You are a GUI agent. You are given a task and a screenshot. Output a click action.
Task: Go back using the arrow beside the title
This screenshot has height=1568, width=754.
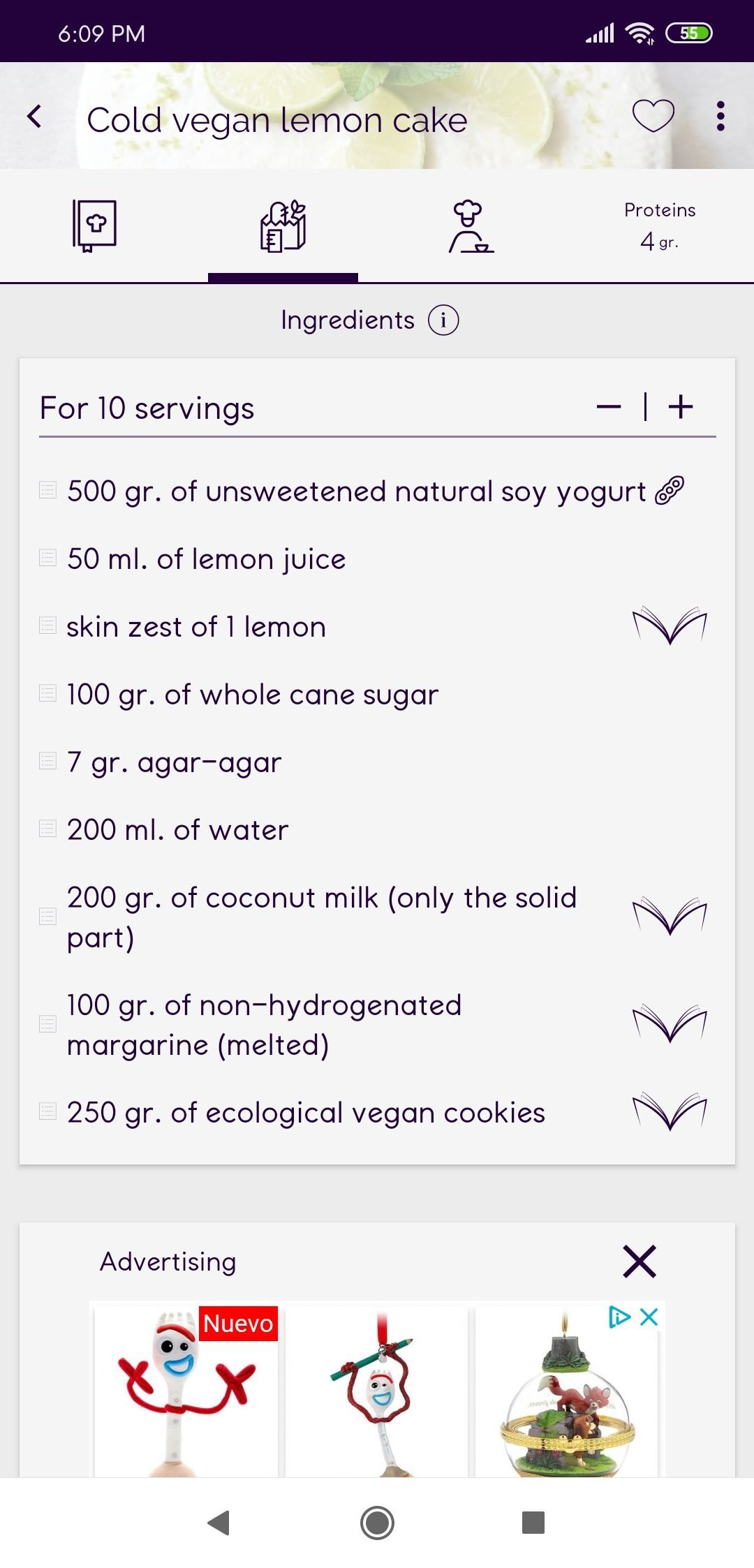click(34, 117)
